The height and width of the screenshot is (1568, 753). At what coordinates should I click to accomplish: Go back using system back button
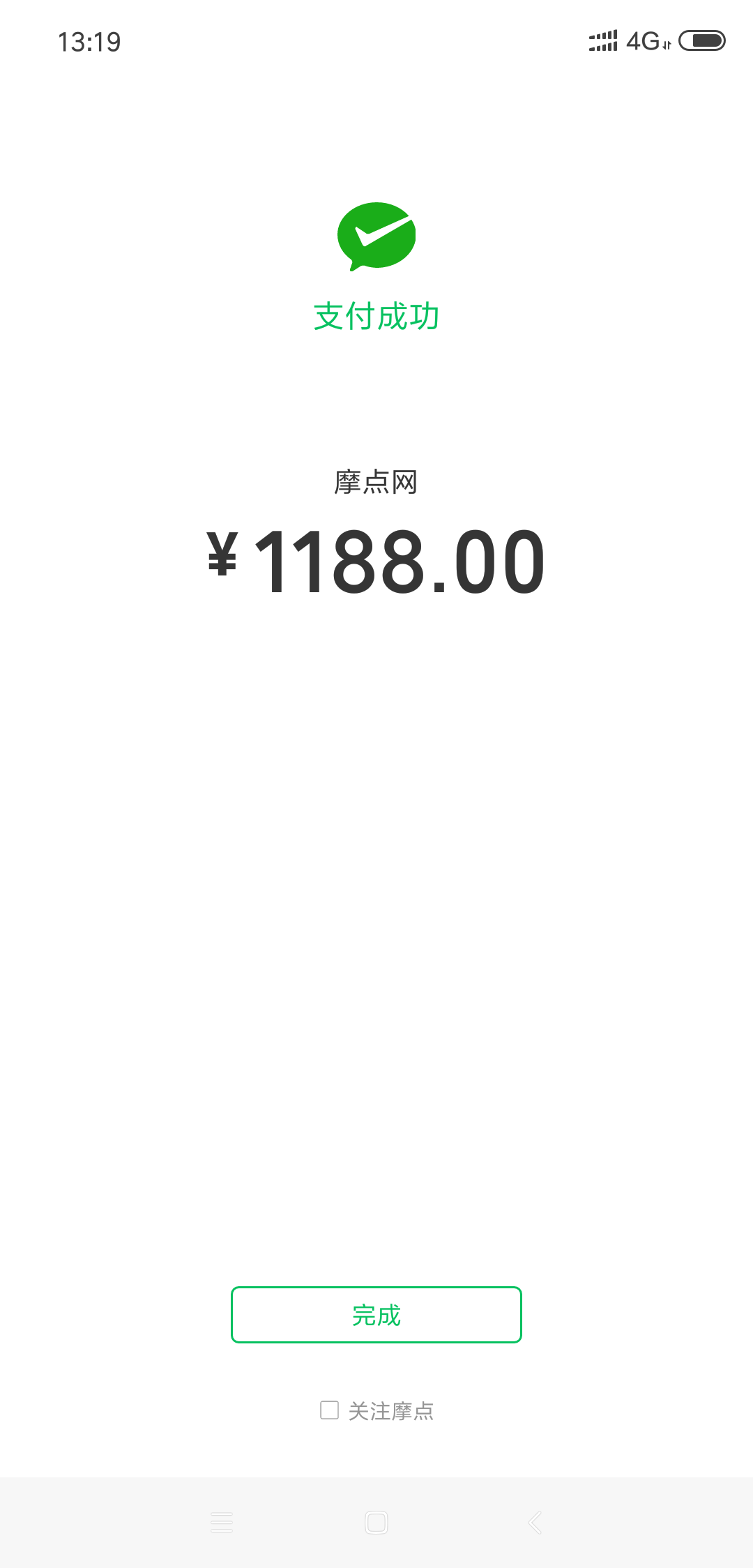click(535, 1522)
